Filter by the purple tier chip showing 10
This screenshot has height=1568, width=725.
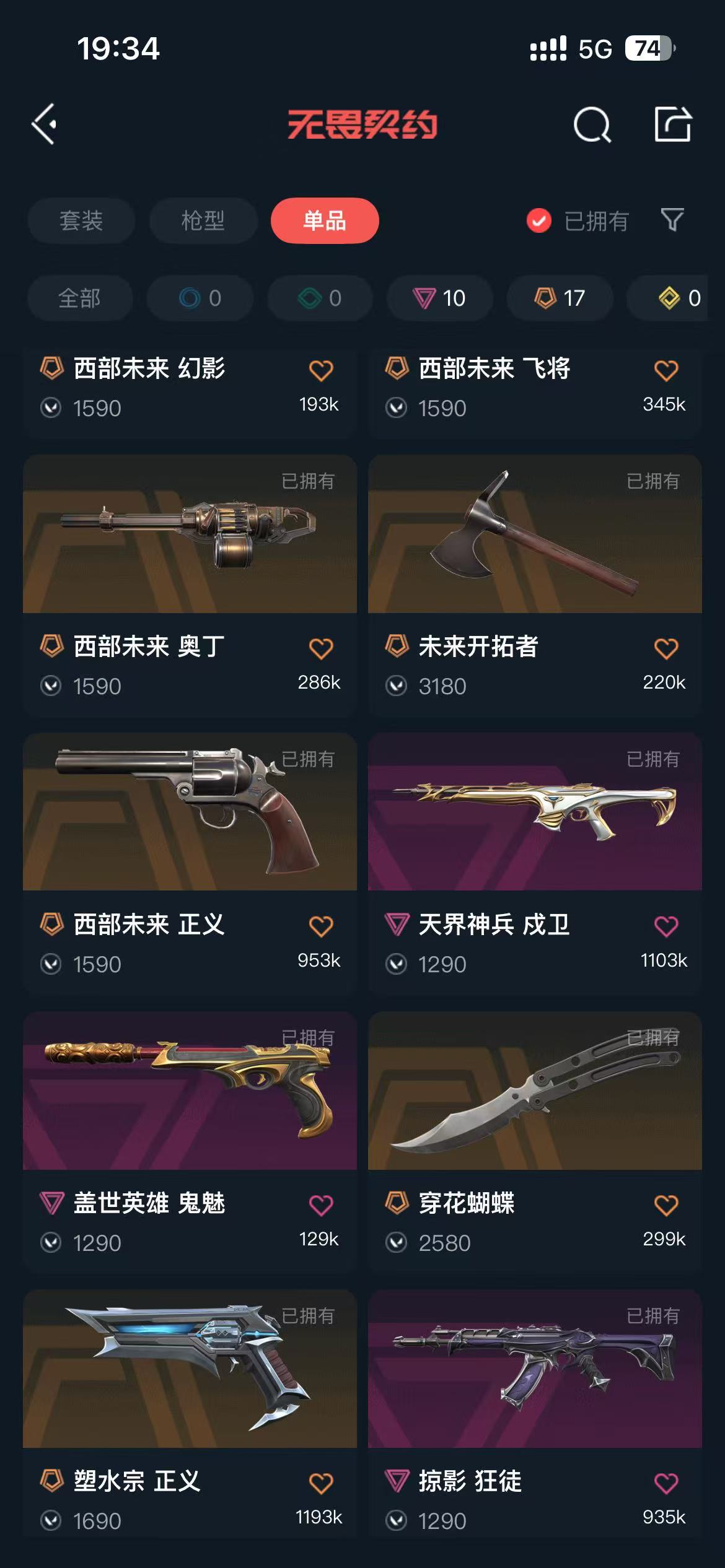pos(440,298)
